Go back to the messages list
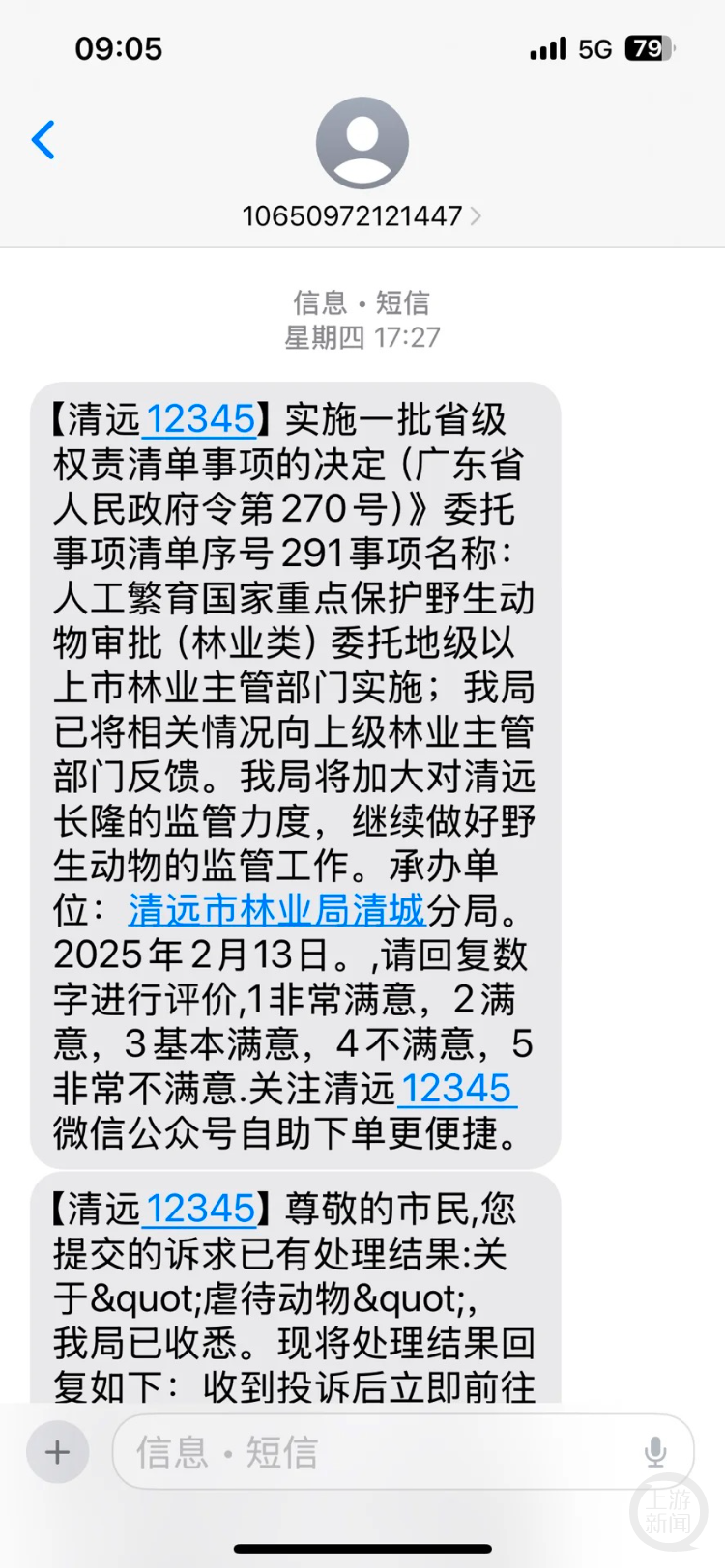 coord(43,141)
